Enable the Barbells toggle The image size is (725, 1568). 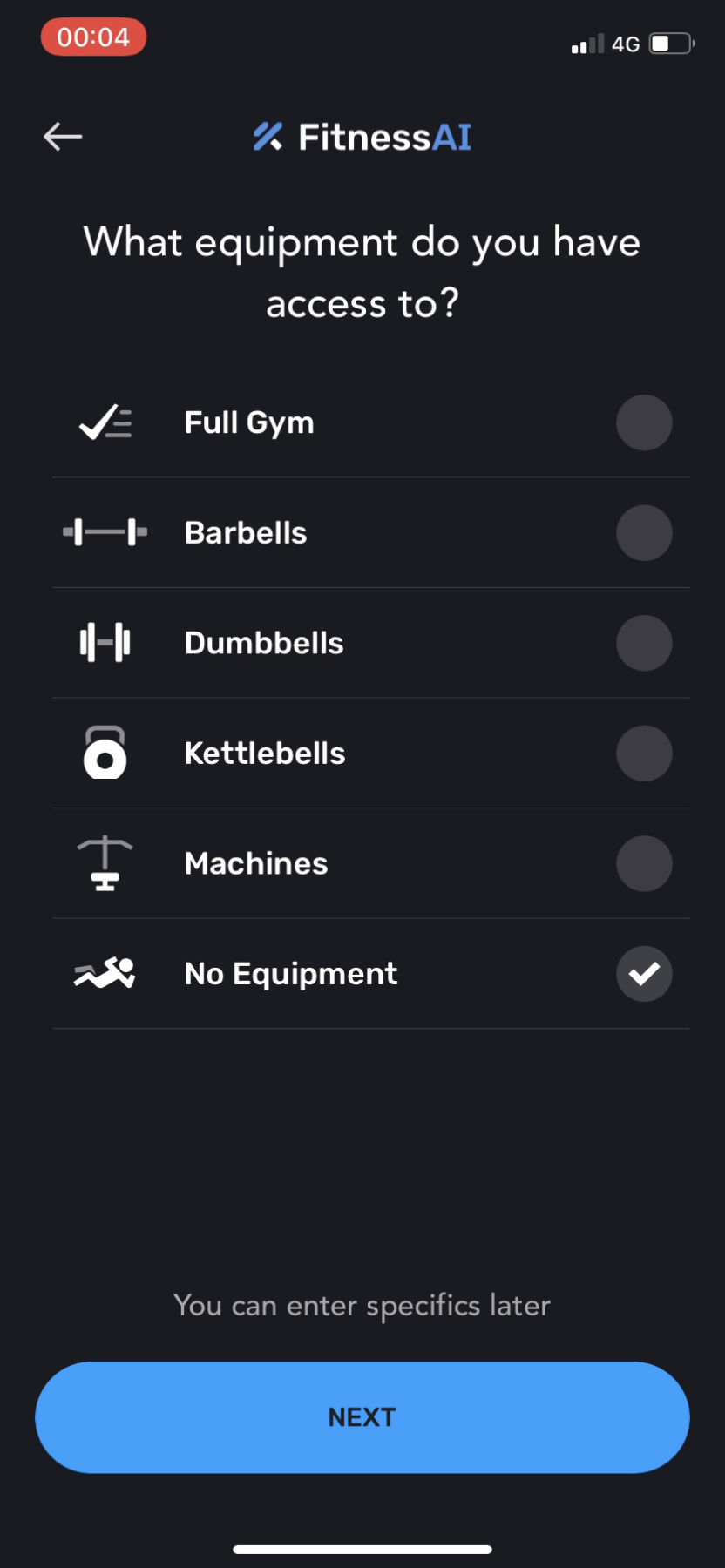click(x=644, y=532)
